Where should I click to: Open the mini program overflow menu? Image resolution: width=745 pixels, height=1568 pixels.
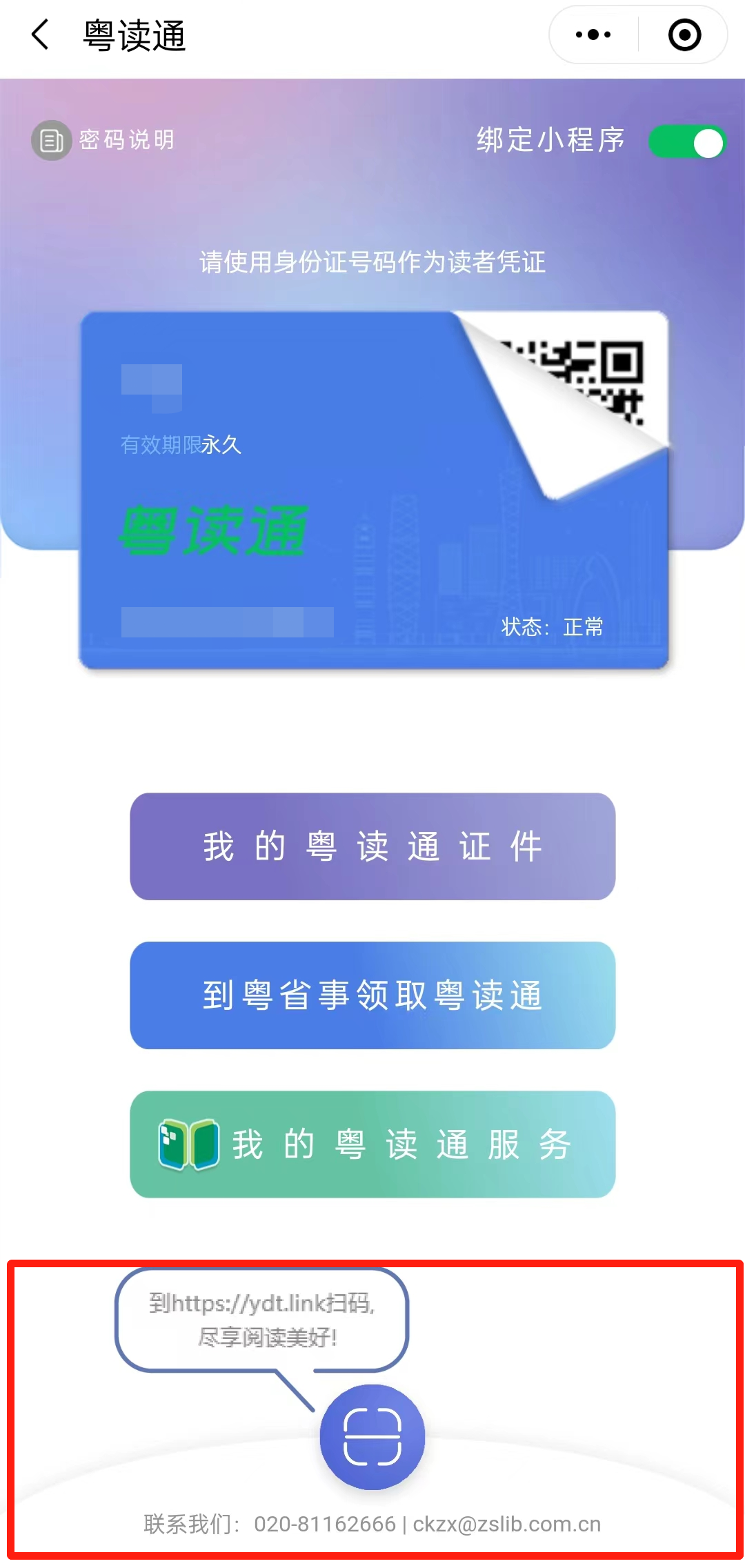coord(593,34)
